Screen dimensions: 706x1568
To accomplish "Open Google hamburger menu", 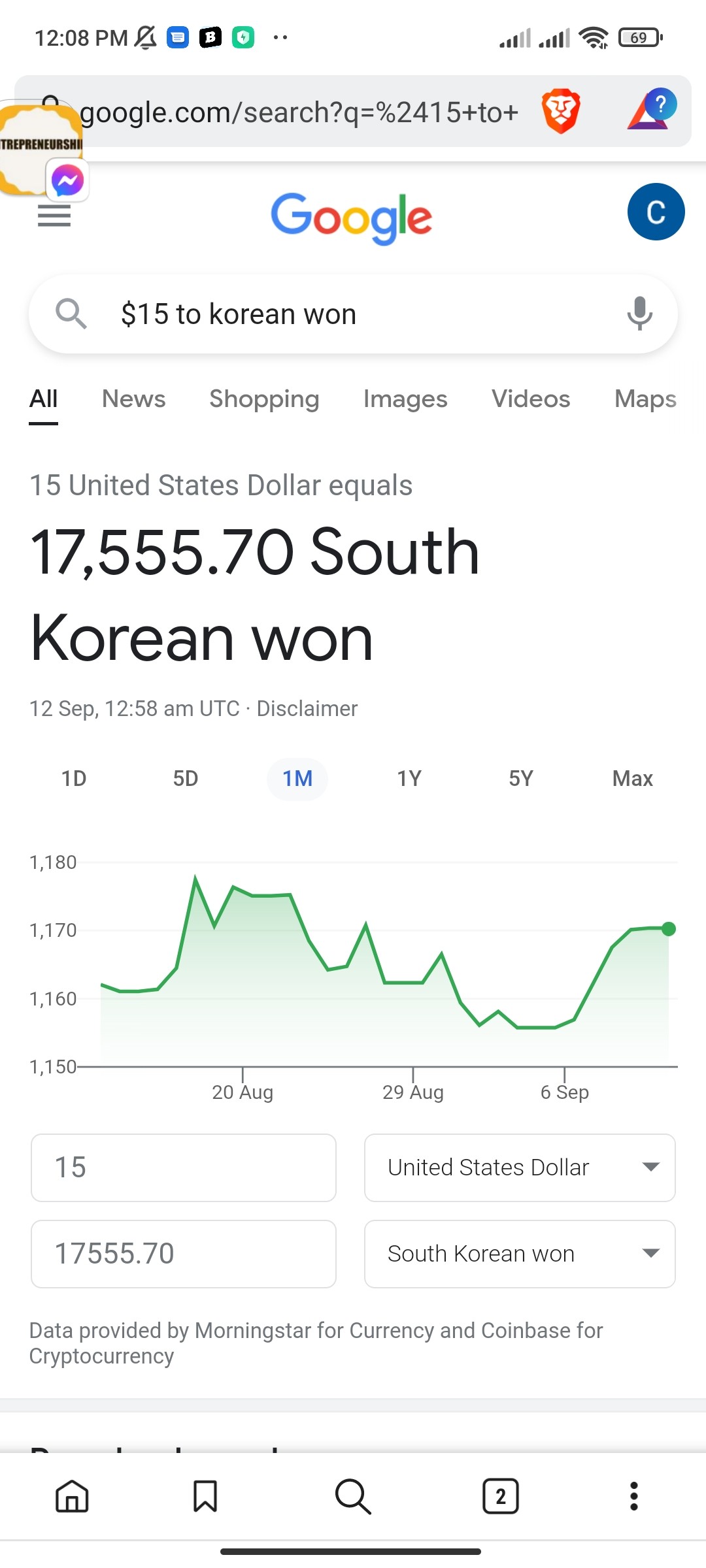I will 54,215.
